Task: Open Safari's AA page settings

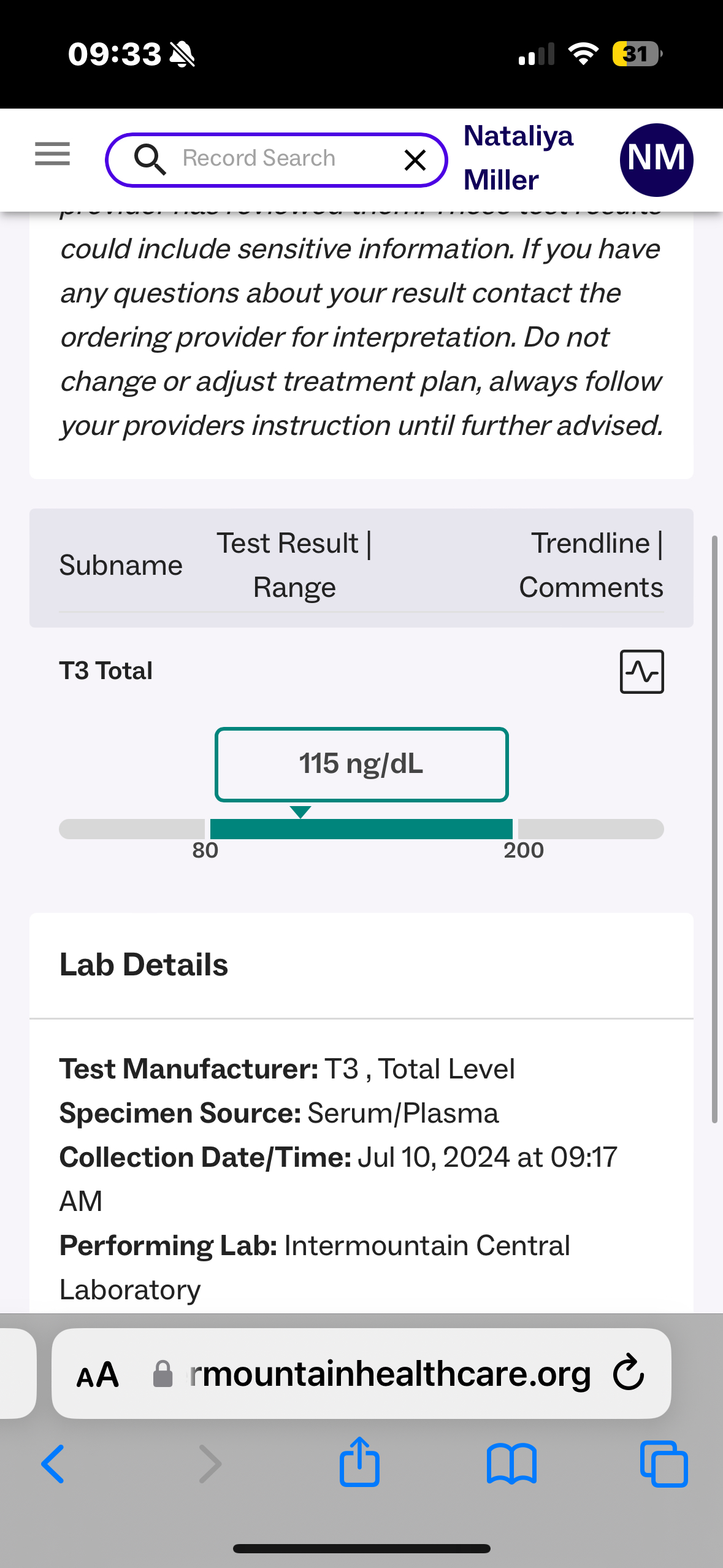Action: click(x=97, y=1375)
